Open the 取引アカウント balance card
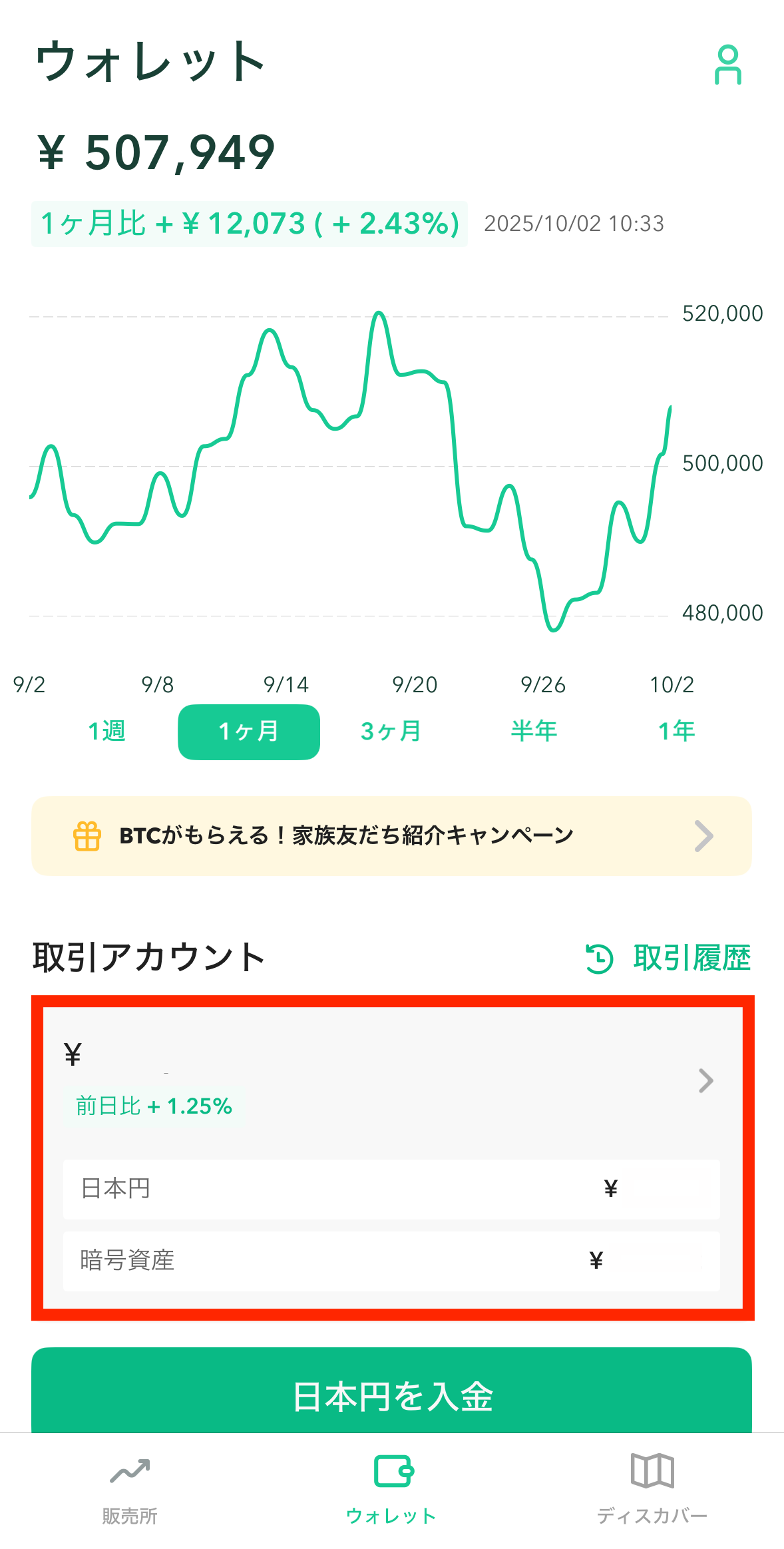Viewport: 784px width, 1549px height. click(391, 1080)
